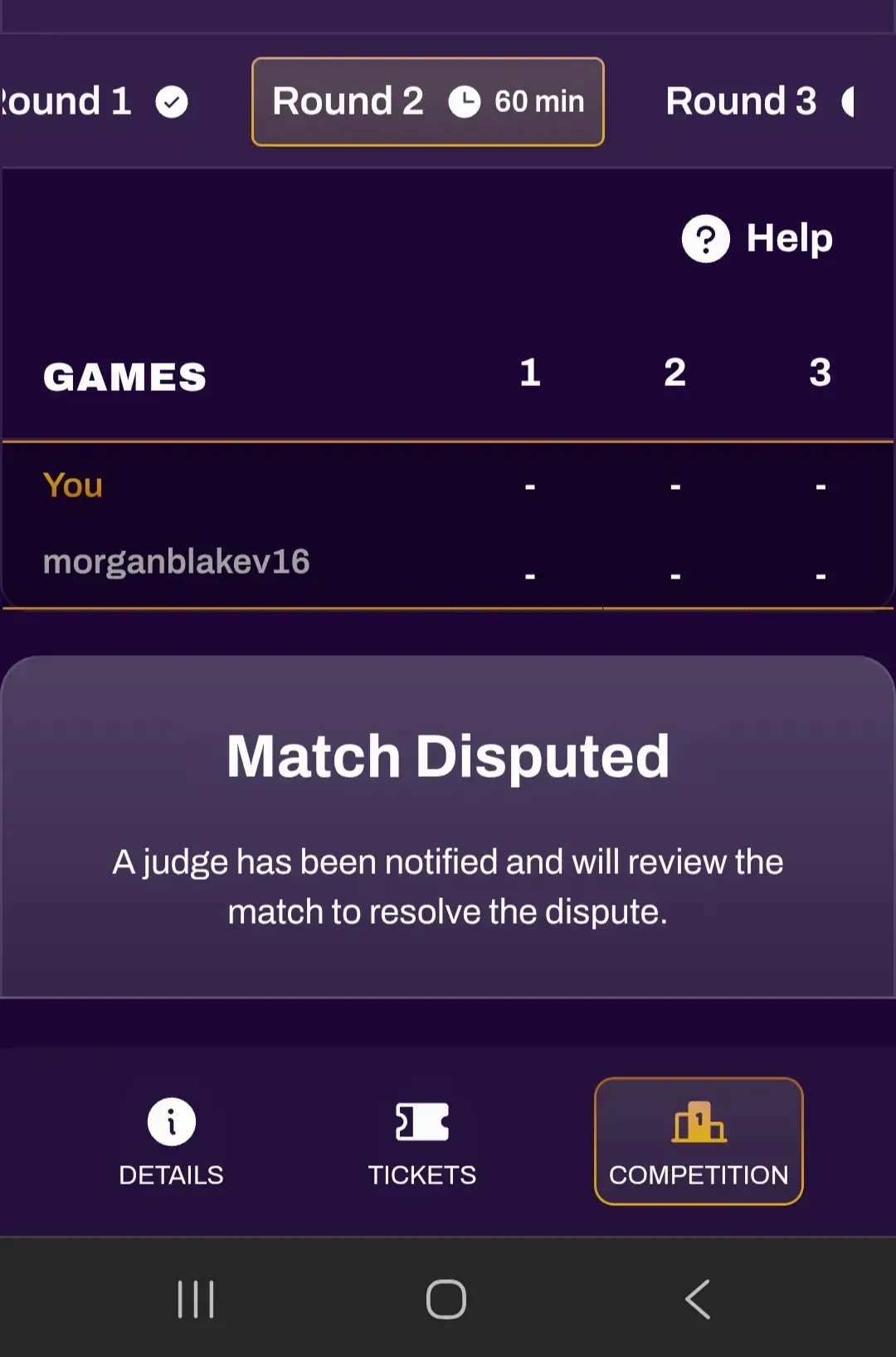Image resolution: width=896 pixels, height=1357 pixels.
Task: Select the Round 2 tab
Action: 427,102
